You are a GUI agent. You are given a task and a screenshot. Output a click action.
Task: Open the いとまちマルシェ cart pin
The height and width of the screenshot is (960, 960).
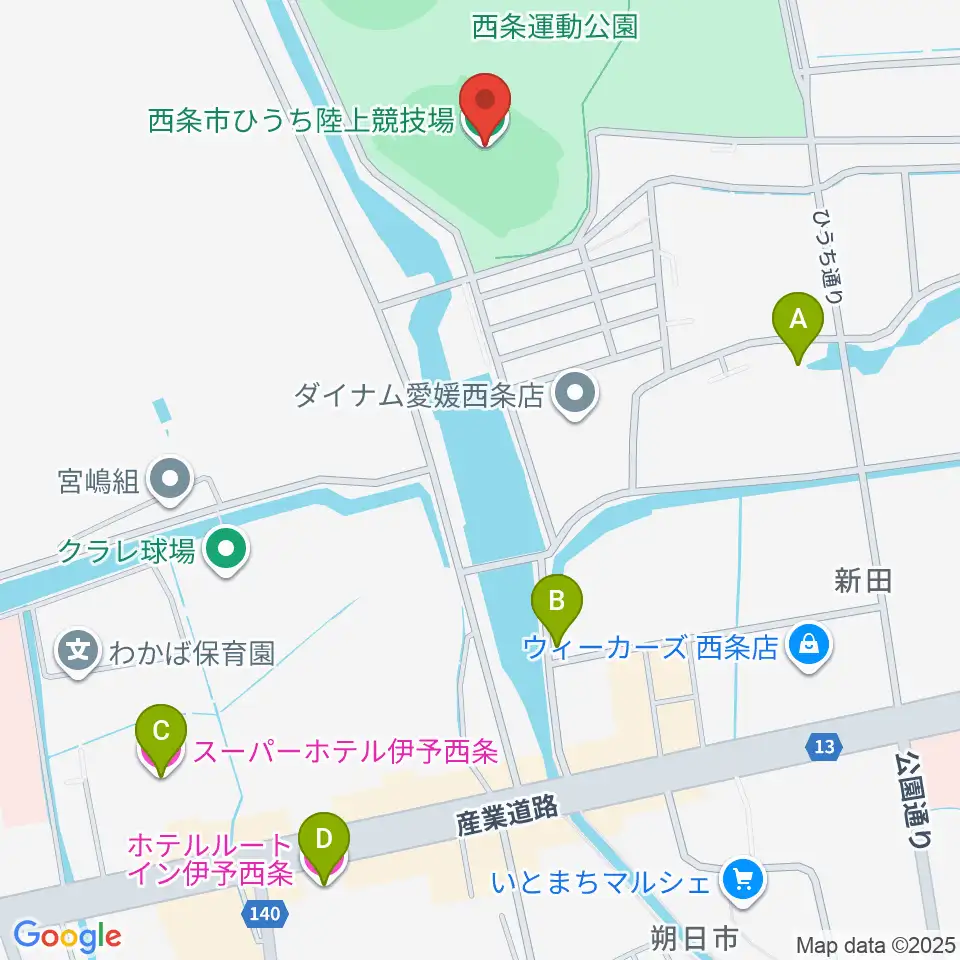click(x=743, y=882)
